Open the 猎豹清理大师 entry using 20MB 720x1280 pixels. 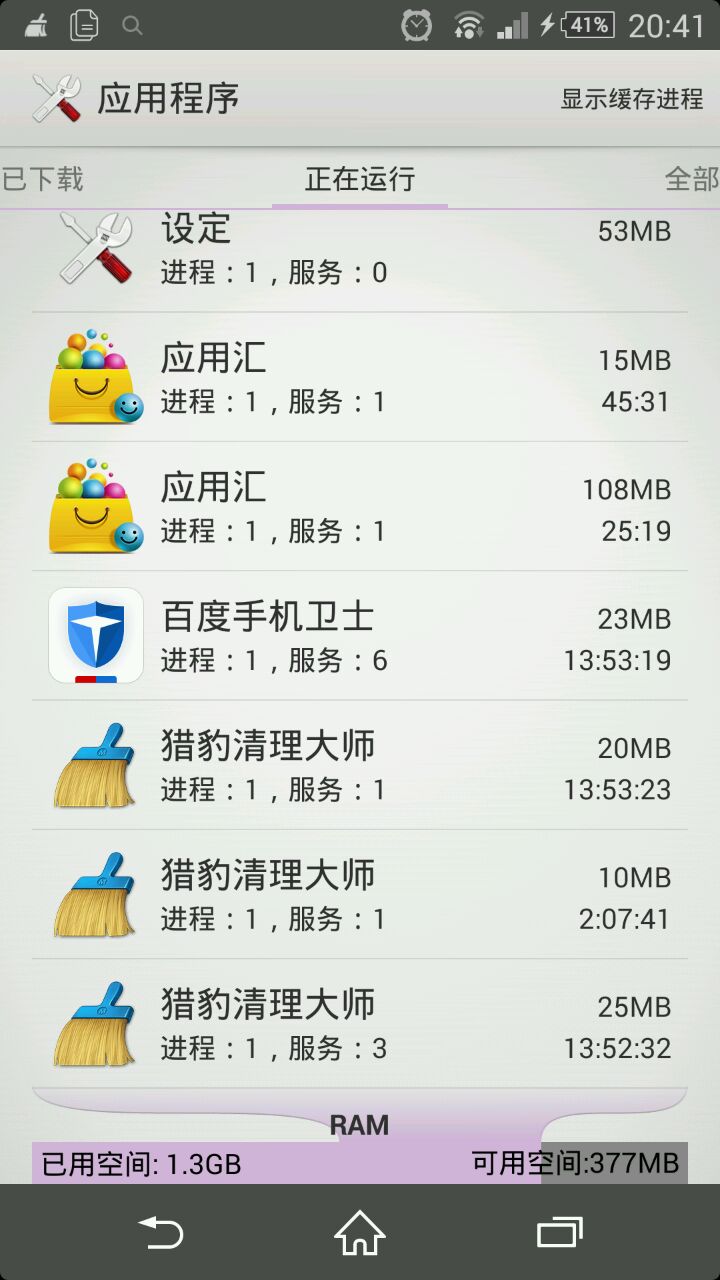click(x=360, y=765)
